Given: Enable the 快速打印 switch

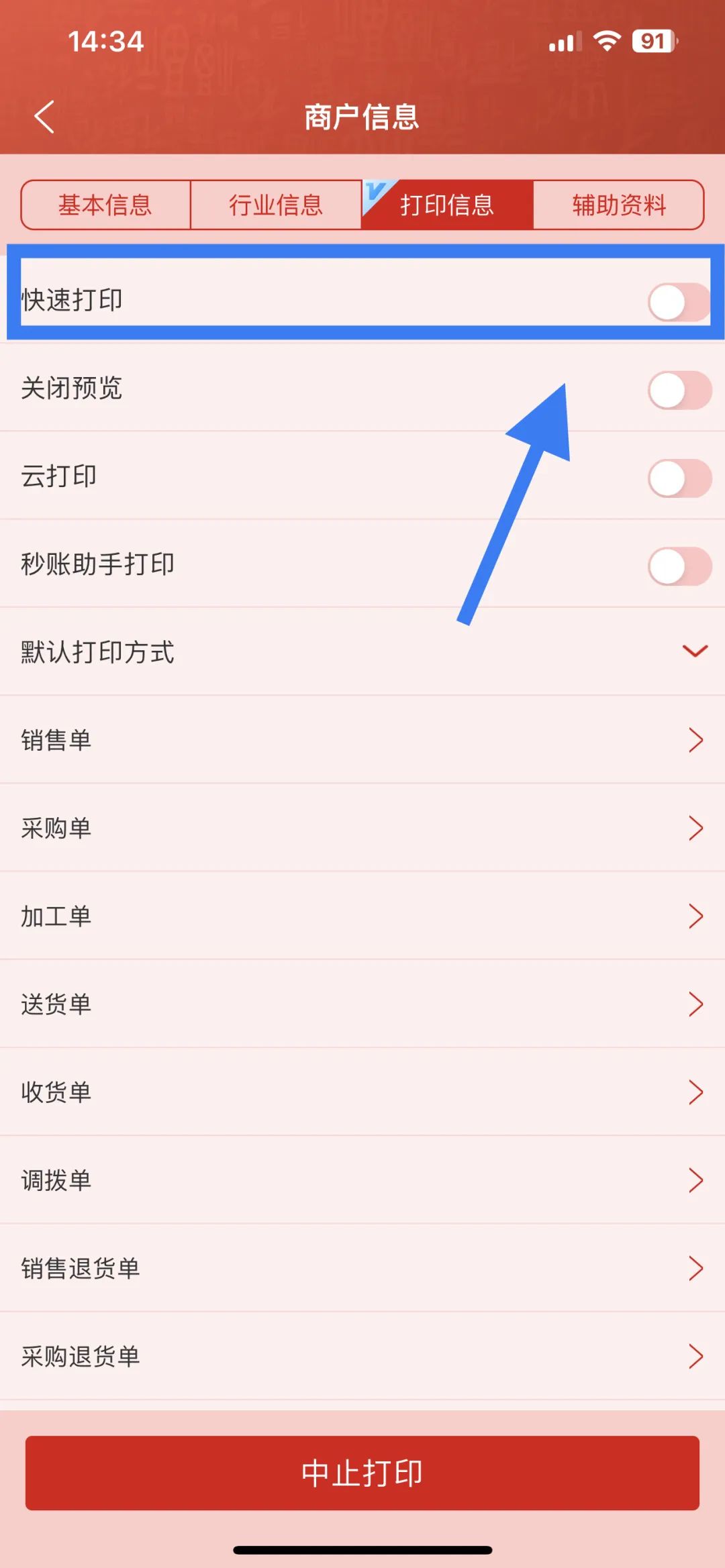Looking at the screenshot, I should pos(679,302).
